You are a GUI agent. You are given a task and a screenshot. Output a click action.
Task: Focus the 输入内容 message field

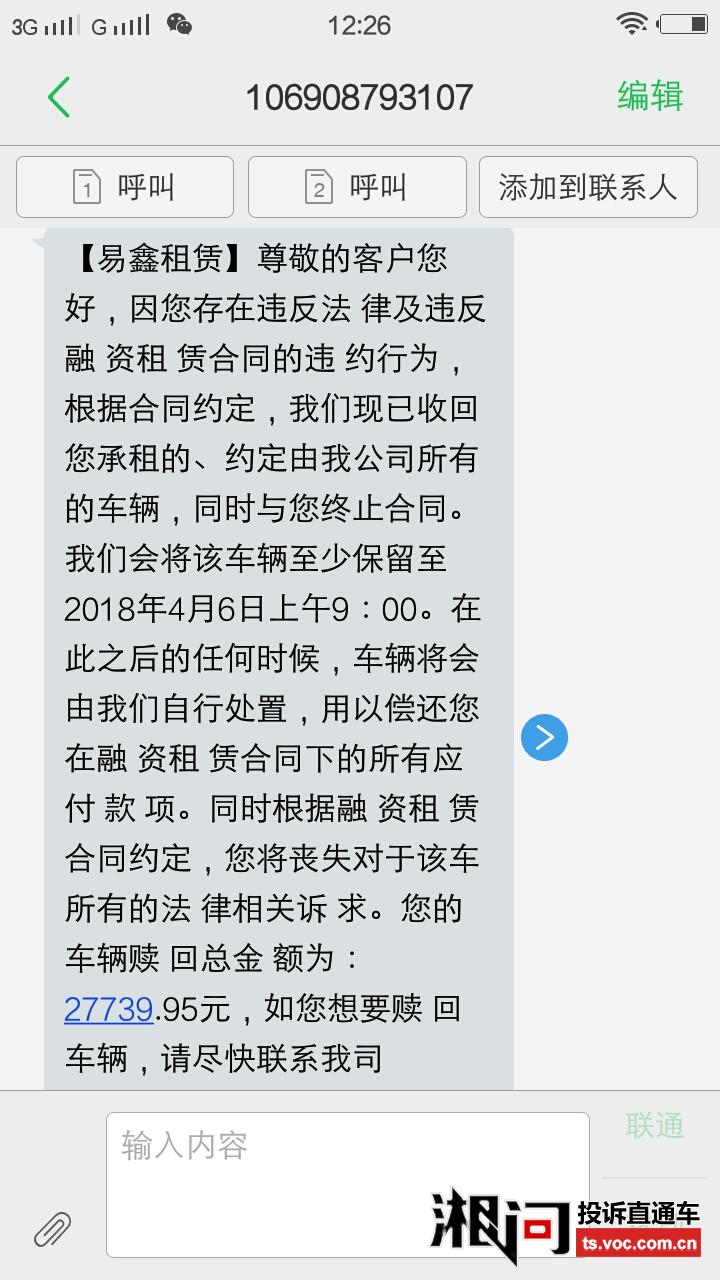[348, 1184]
